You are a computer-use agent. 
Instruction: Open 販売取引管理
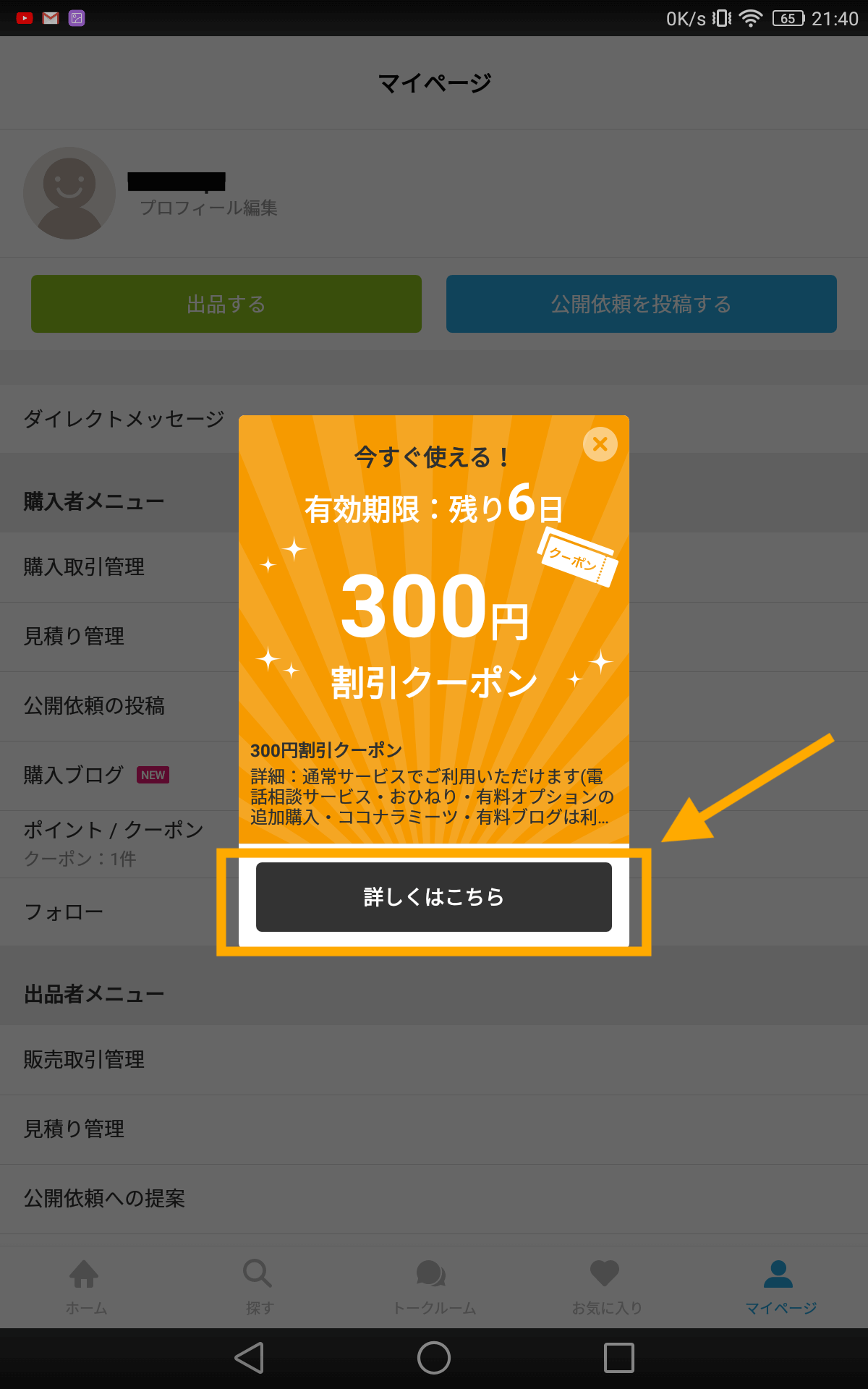tap(84, 1059)
